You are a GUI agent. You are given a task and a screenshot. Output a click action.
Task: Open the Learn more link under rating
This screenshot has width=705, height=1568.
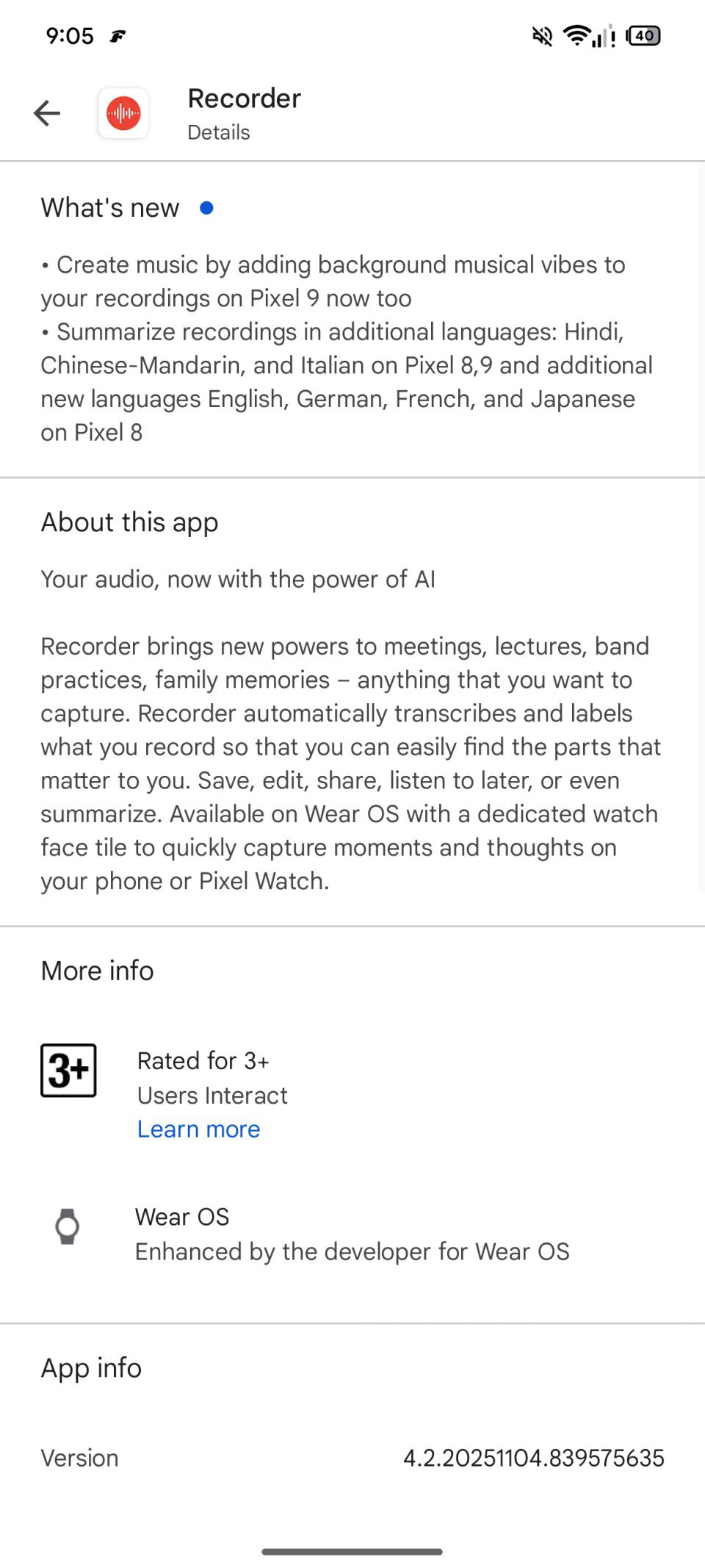[198, 1129]
